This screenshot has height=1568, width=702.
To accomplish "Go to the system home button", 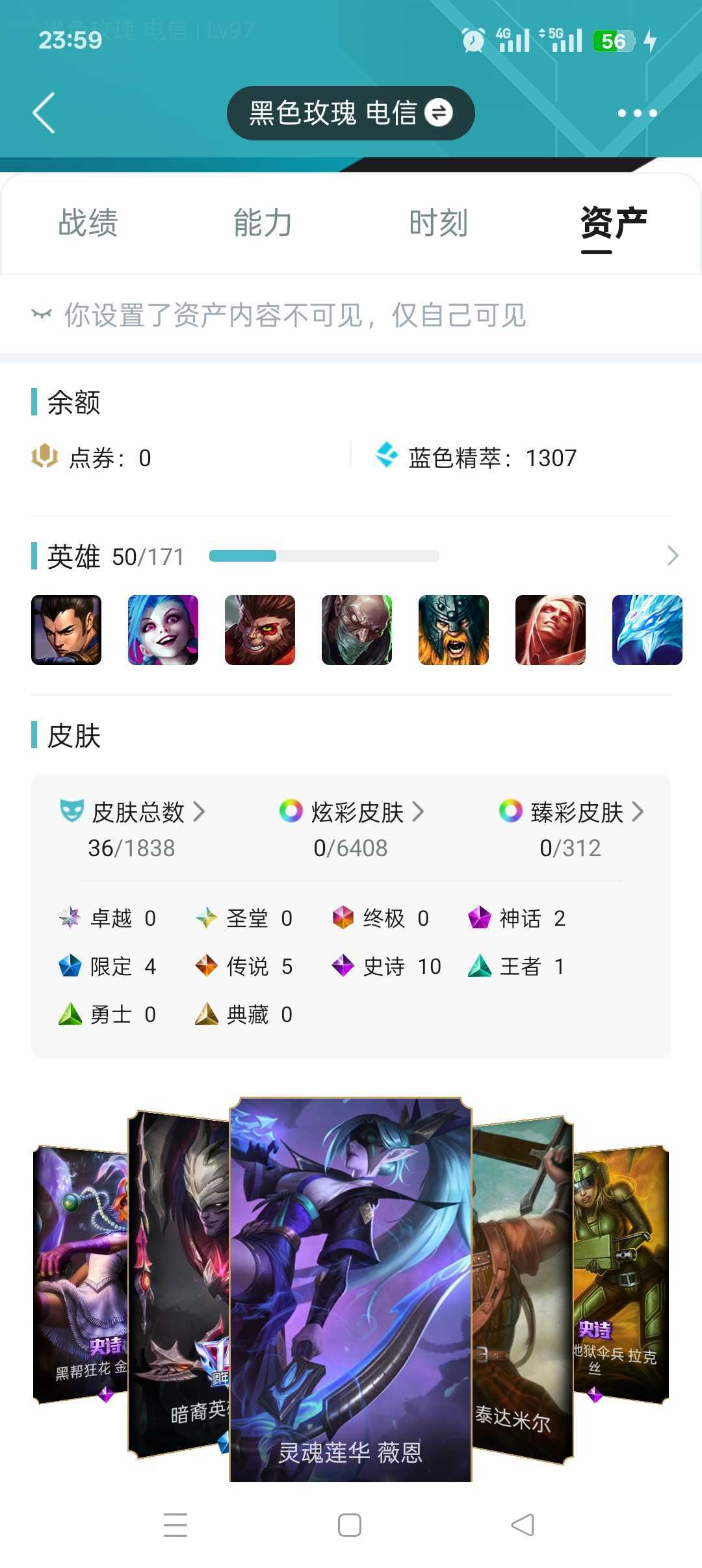I will (350, 1524).
